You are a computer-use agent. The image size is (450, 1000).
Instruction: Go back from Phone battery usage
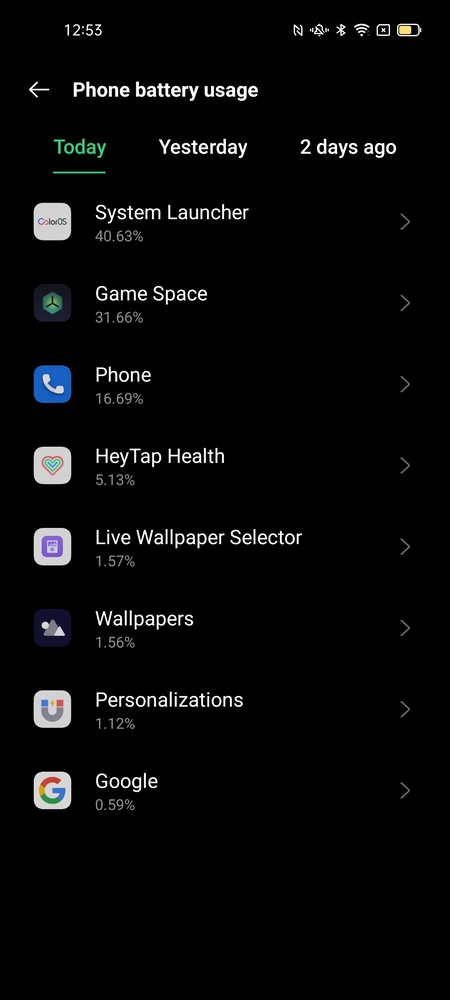39,90
